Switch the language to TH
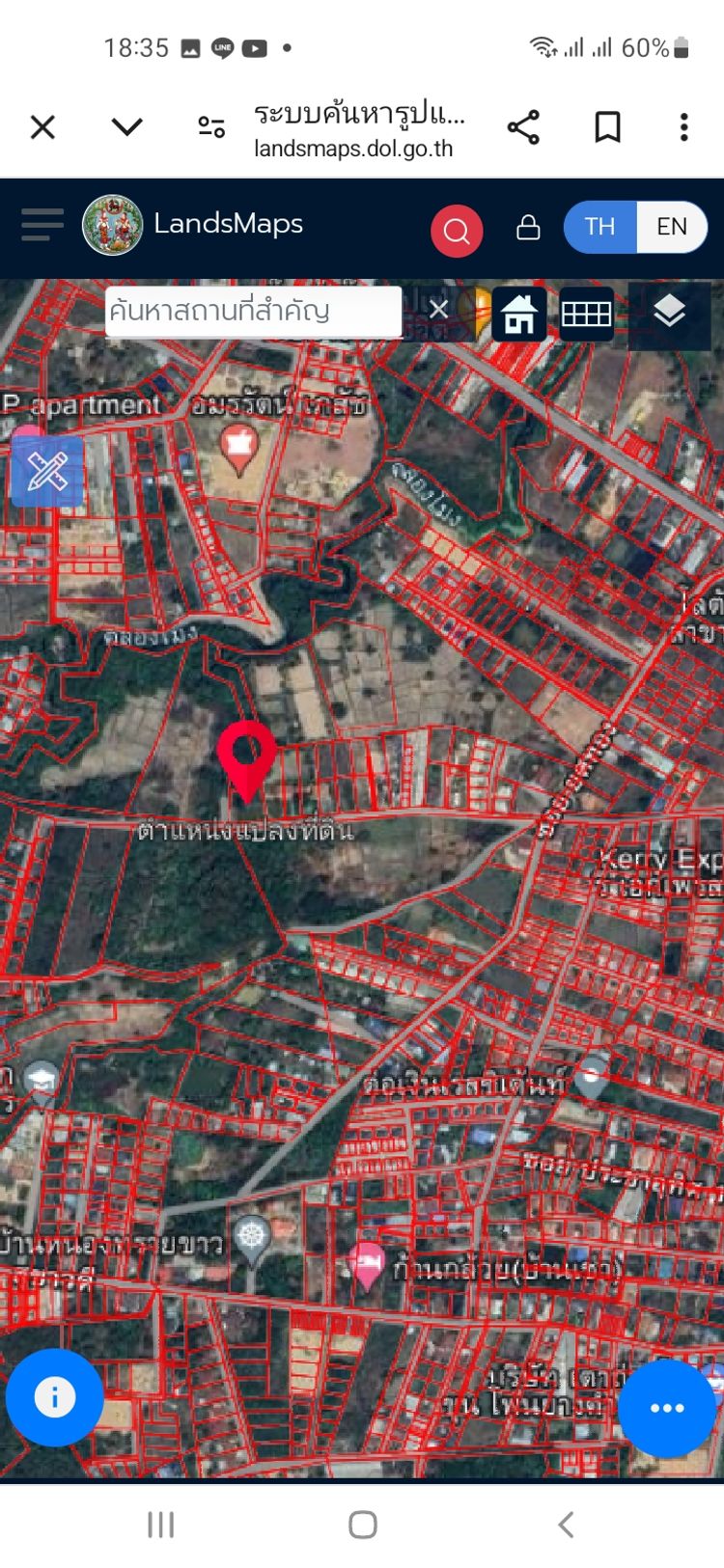Screen dimensions: 724x1568 599,227
